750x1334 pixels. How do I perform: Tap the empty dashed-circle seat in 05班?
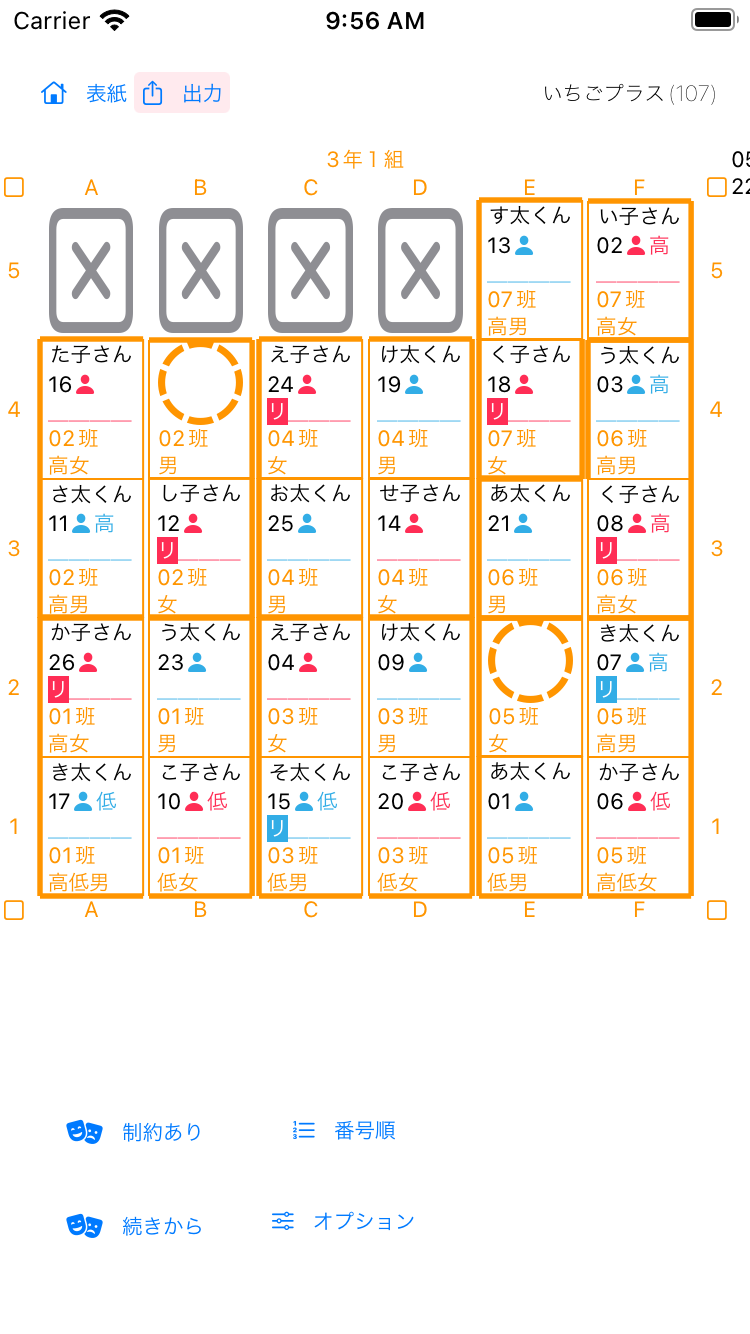pos(530,687)
